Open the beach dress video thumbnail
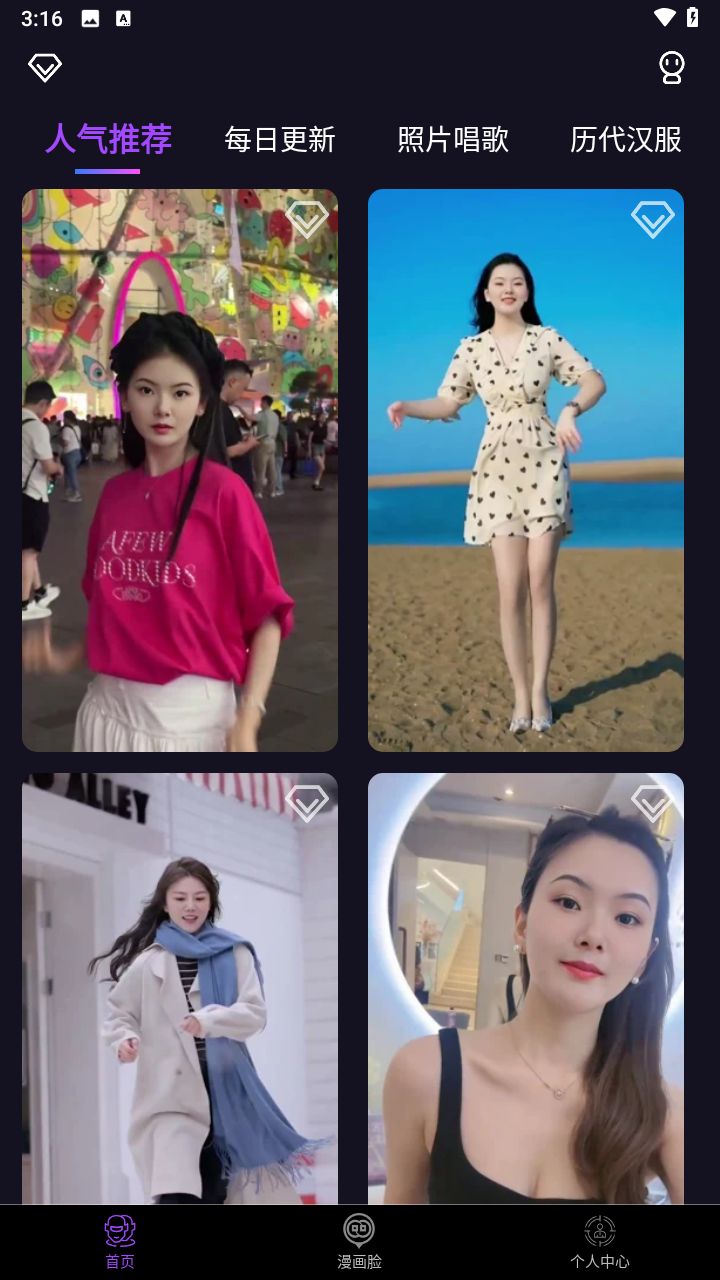Image resolution: width=720 pixels, height=1280 pixels. pyautogui.click(x=525, y=470)
